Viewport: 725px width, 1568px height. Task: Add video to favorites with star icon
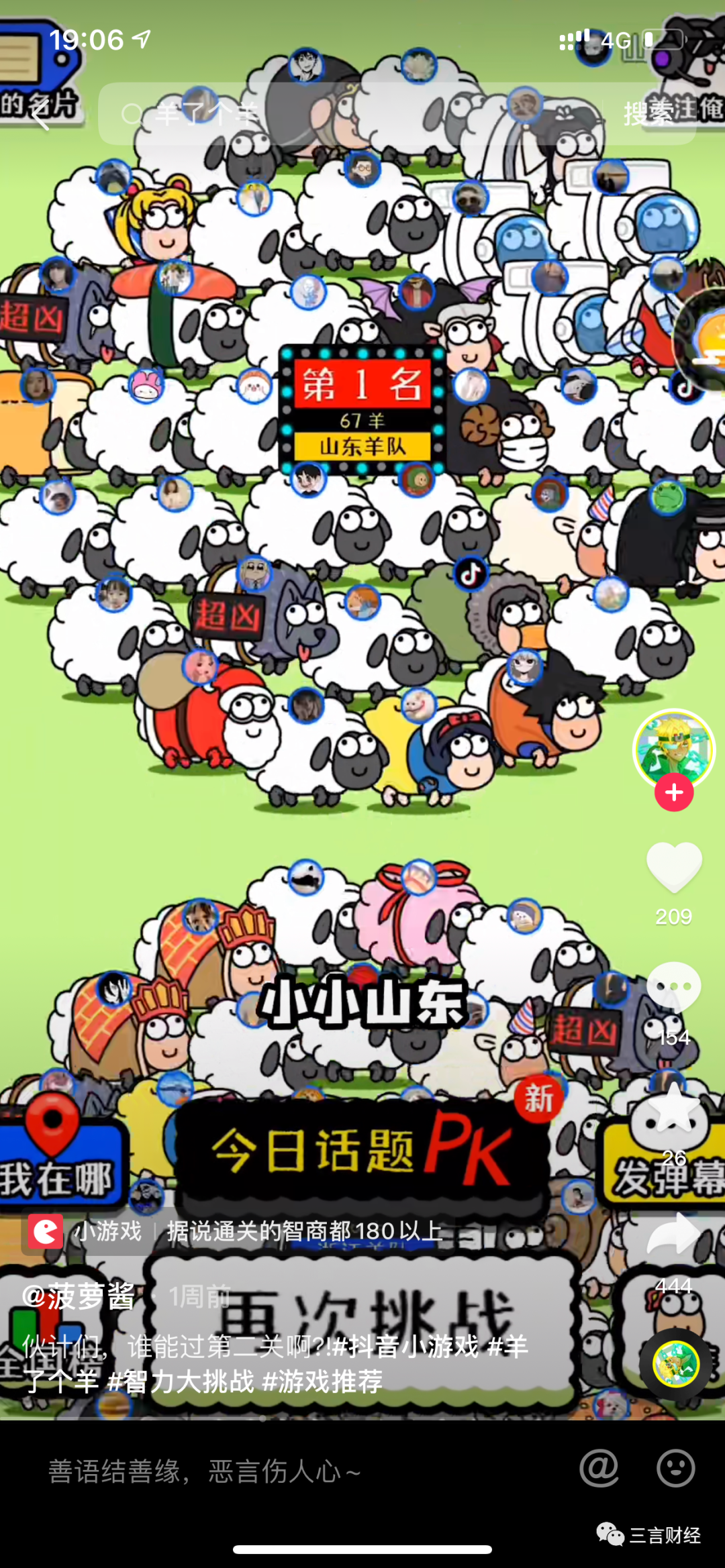[674, 1108]
